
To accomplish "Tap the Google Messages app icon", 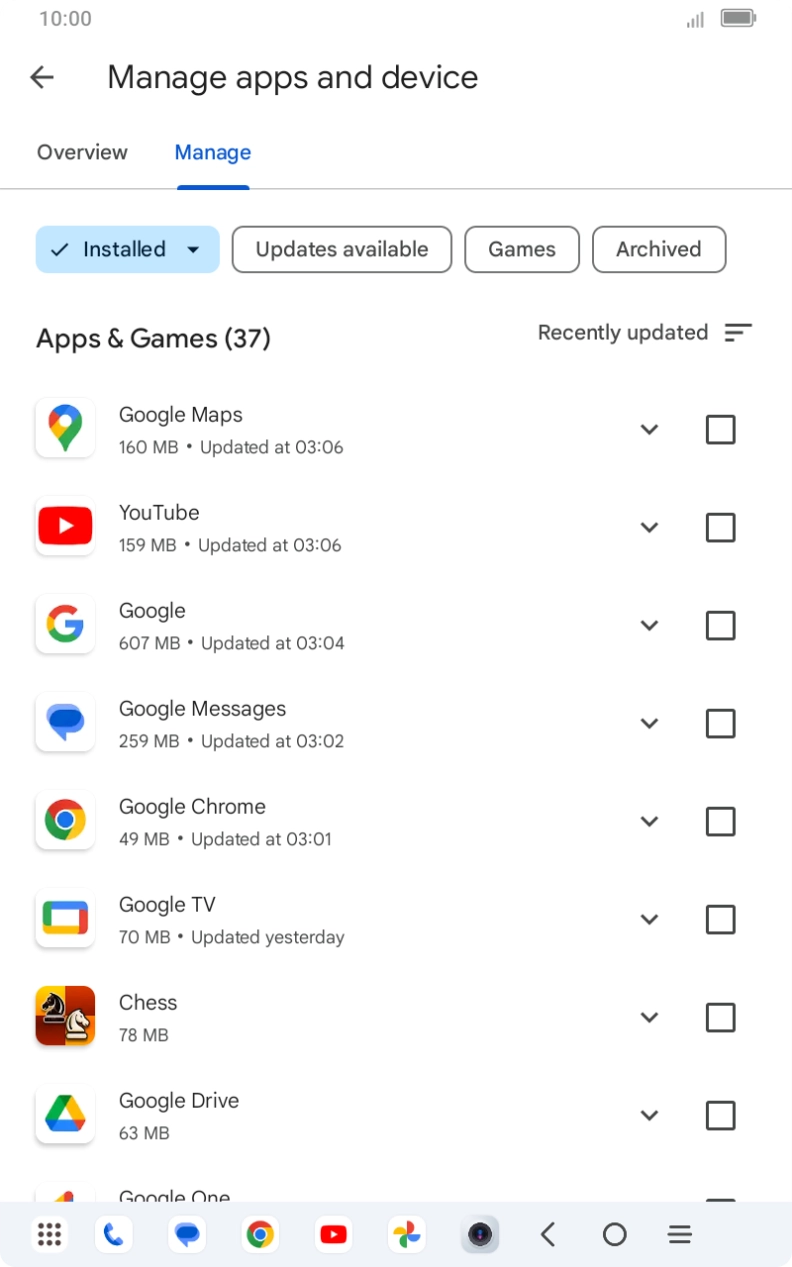I will pyautogui.click(x=64, y=721).
